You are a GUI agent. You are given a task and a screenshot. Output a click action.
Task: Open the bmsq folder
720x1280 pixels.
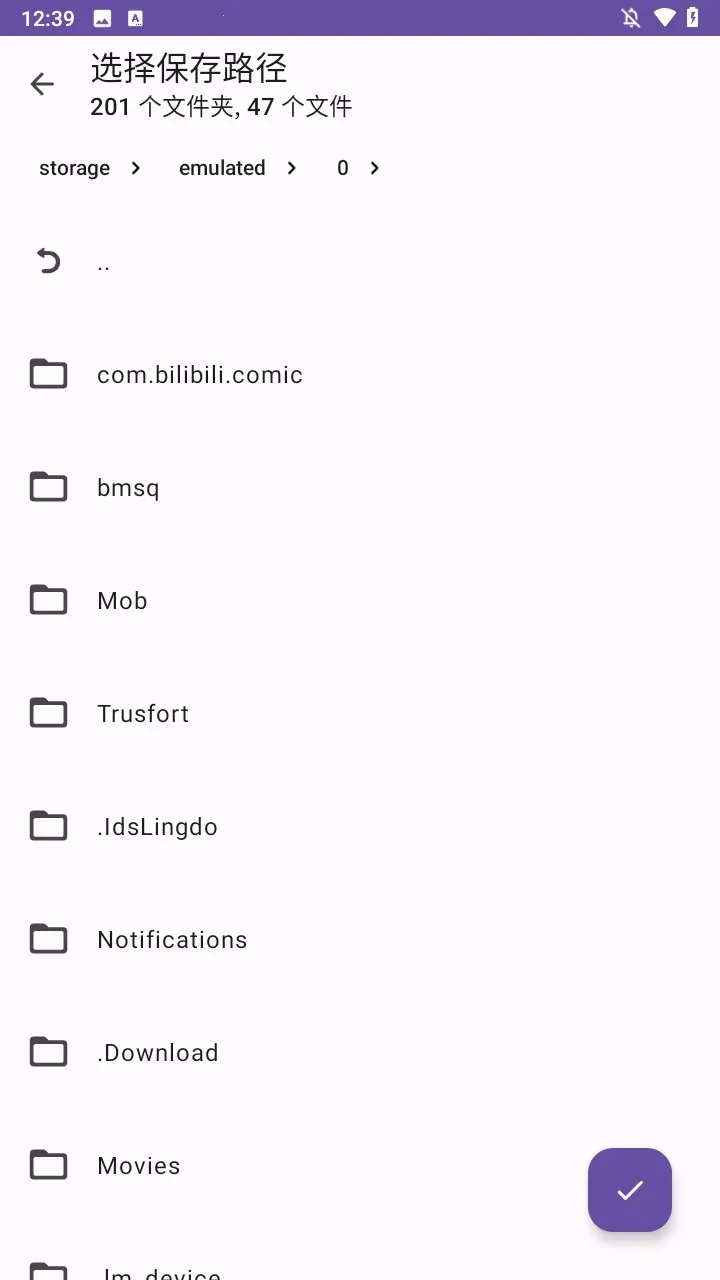coord(128,488)
